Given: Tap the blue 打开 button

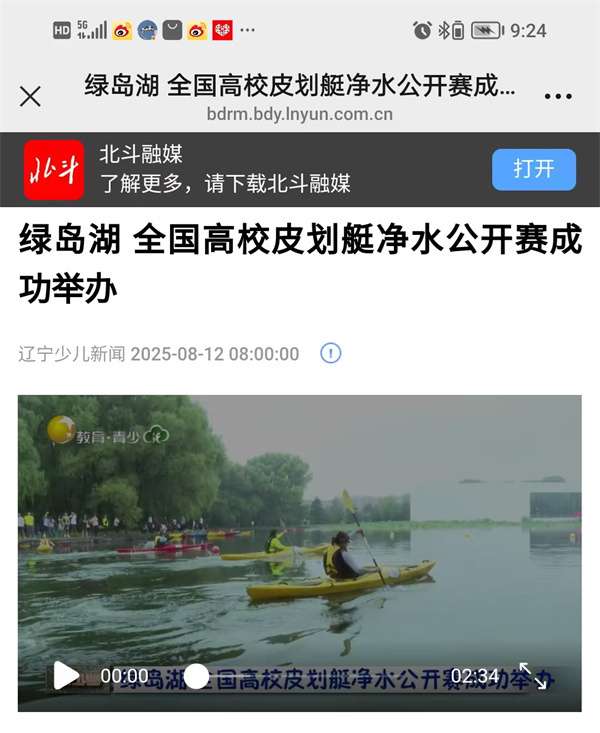Looking at the screenshot, I should [x=534, y=169].
